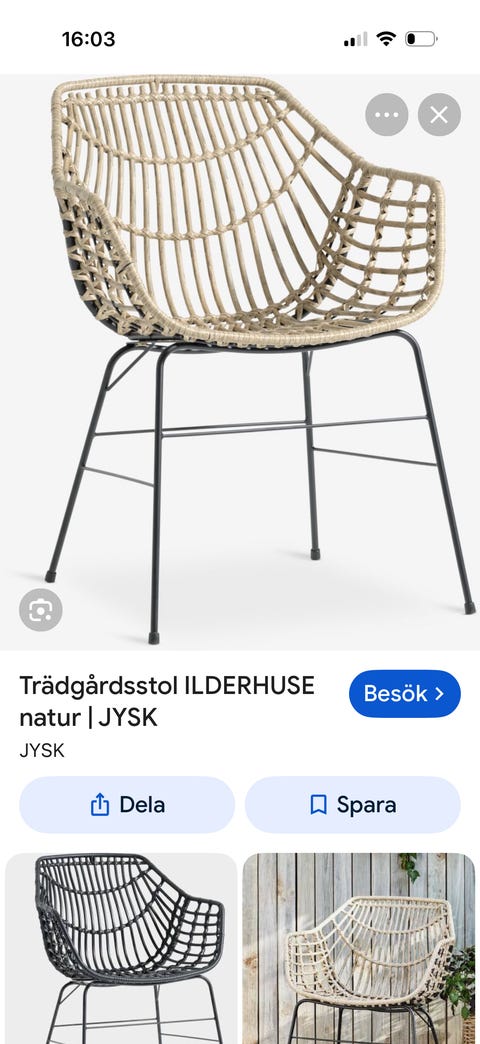Save the image with Spara
This screenshot has height=1044, width=480.
point(353,805)
